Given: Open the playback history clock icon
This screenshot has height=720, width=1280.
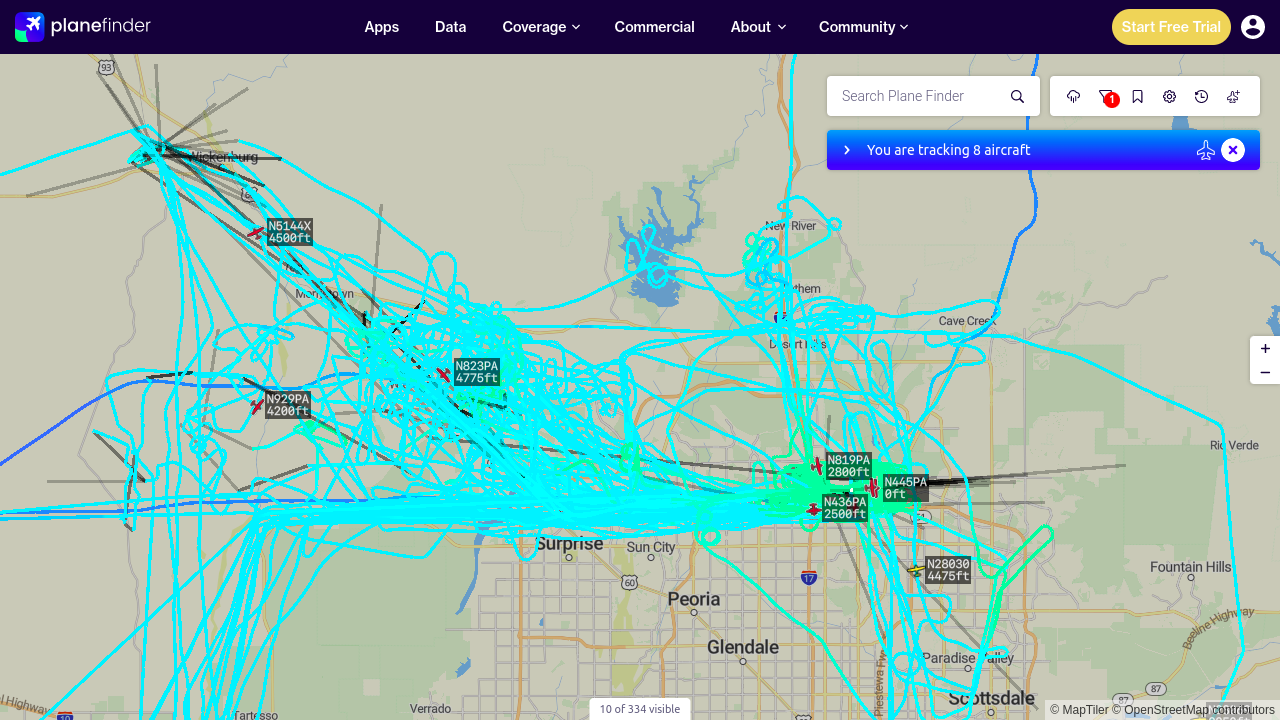Looking at the screenshot, I should 1202,96.
